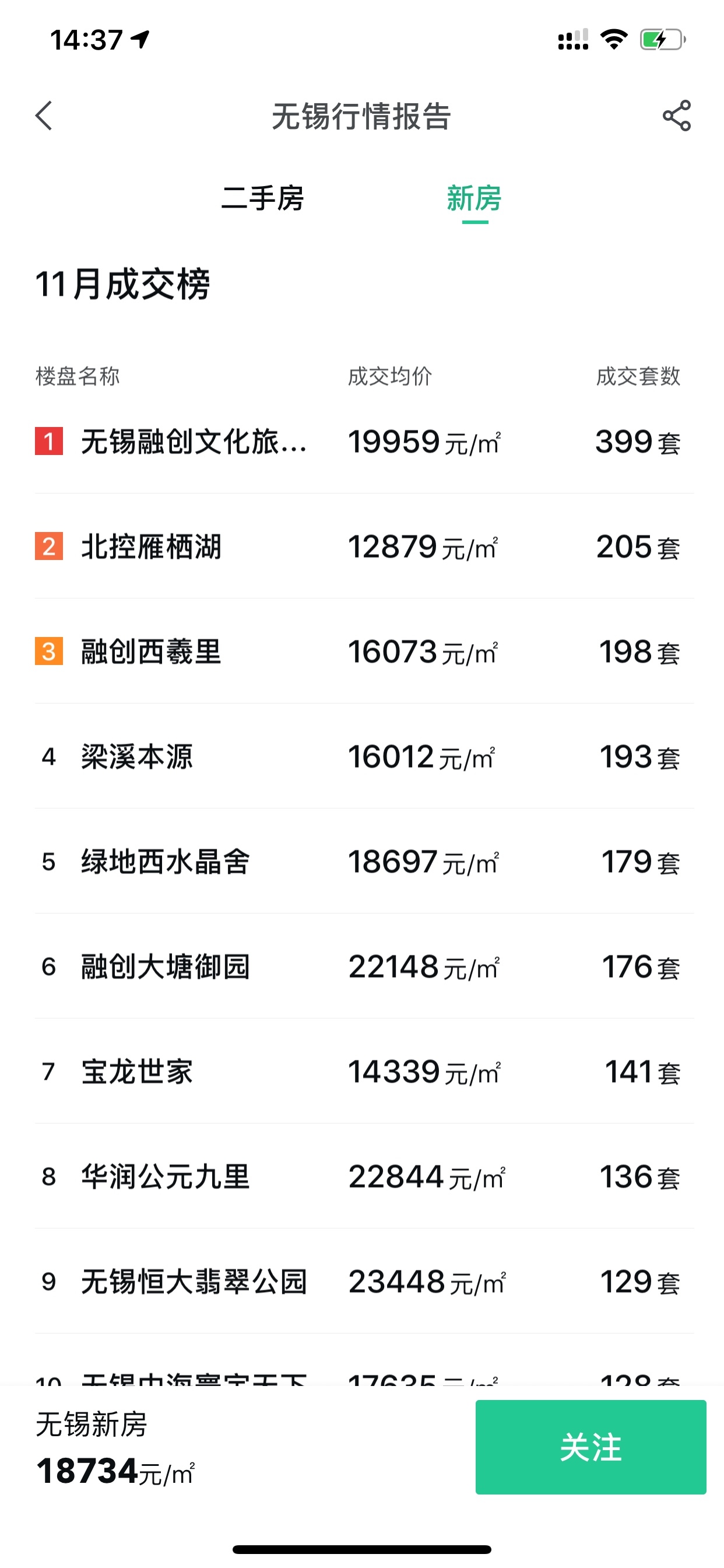View the 融创大塘御园 listing

165,967
